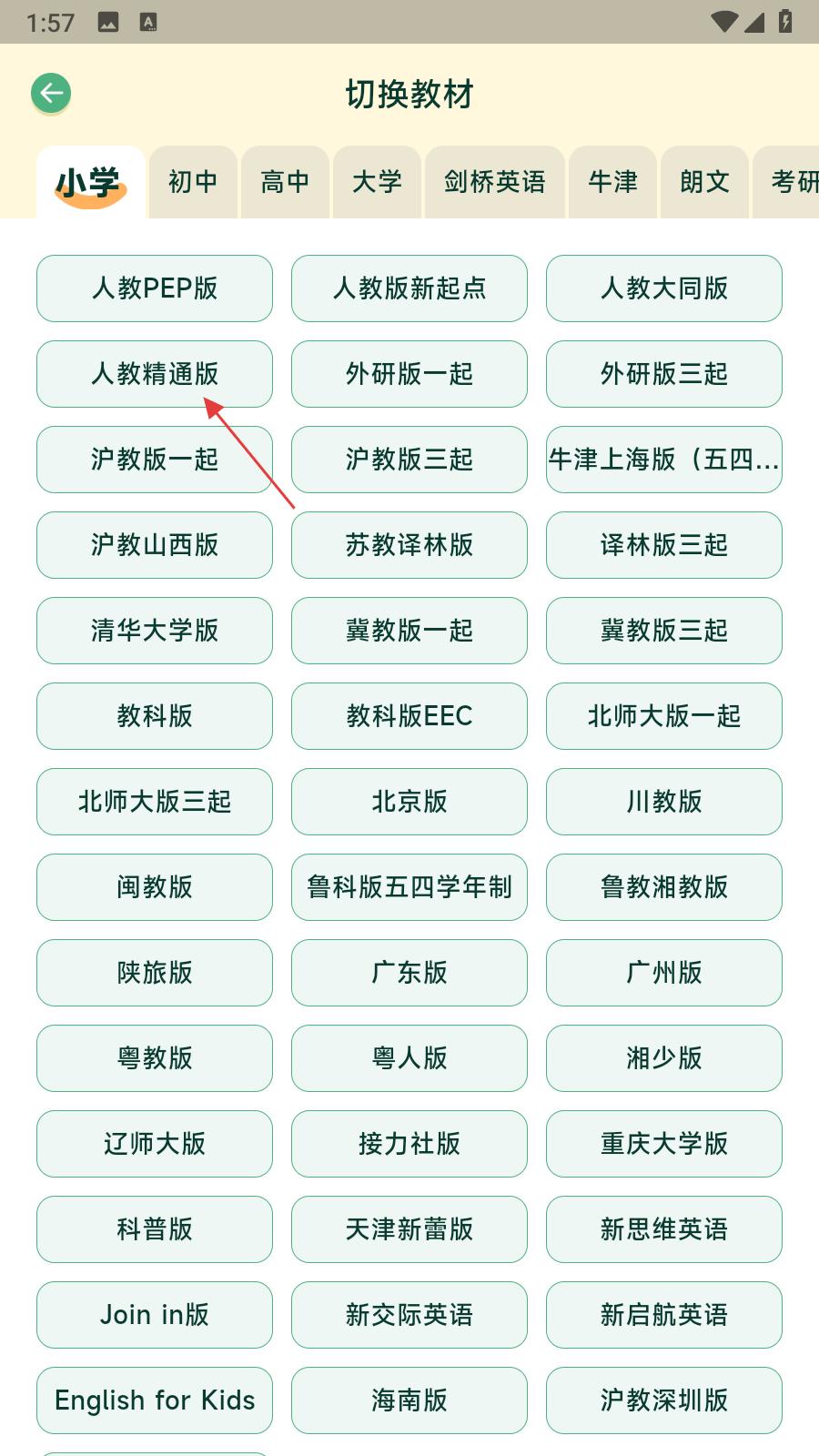819x1456 pixels.
Task: Switch to the 牛津 tab
Action: click(612, 182)
